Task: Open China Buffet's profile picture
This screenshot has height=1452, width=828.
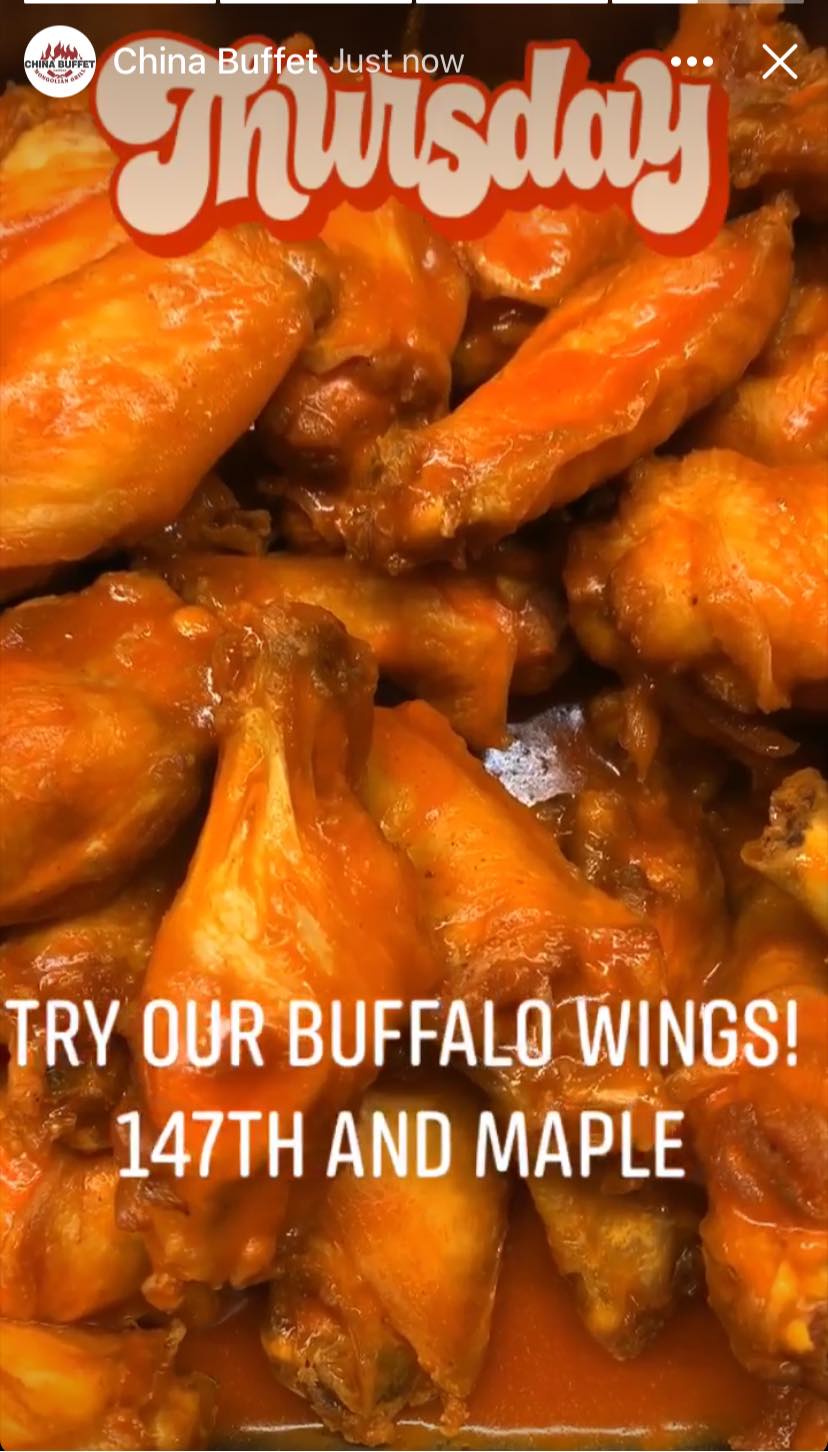Action: tap(60, 62)
